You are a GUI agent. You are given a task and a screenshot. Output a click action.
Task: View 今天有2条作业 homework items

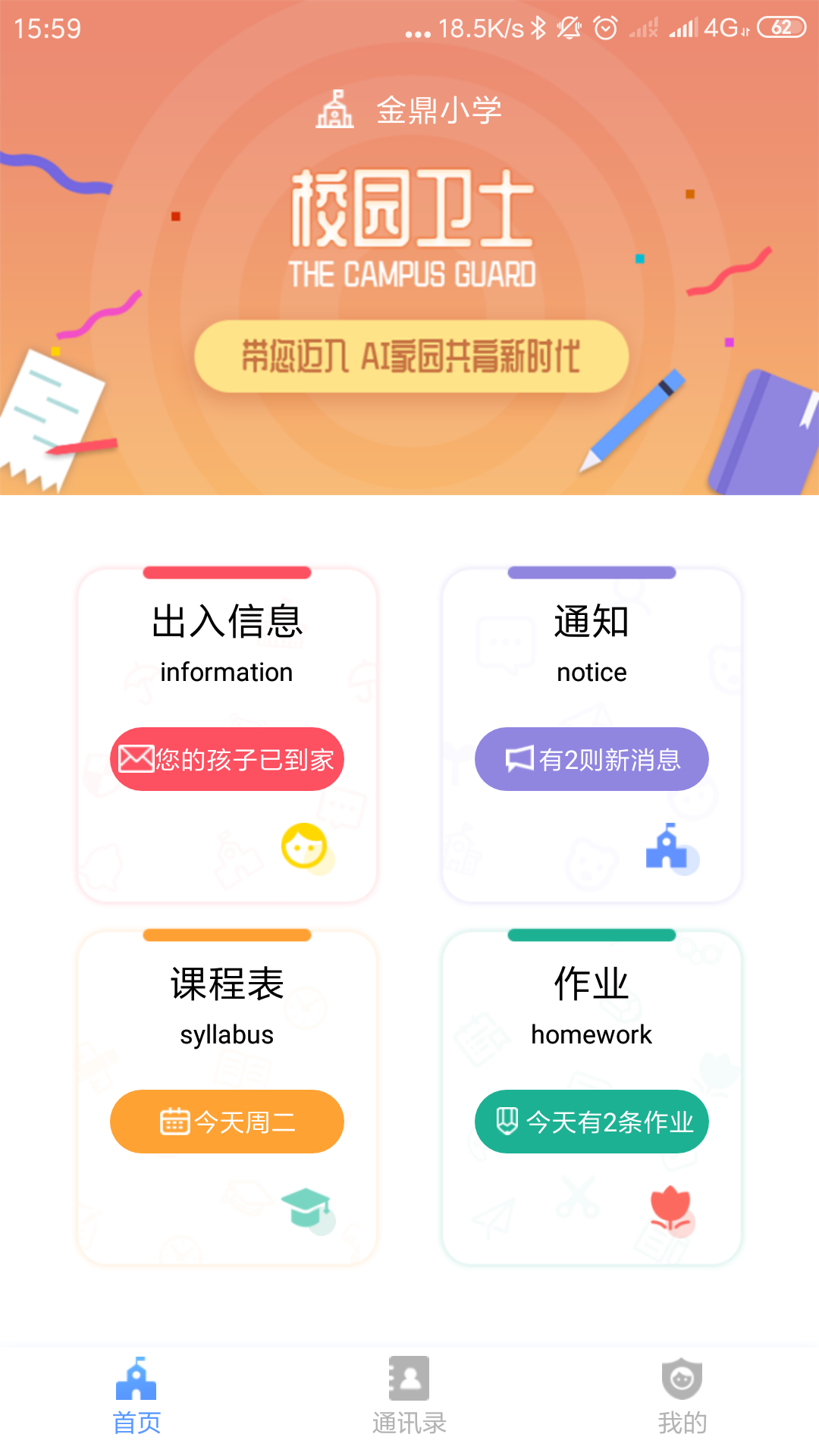pos(591,1122)
